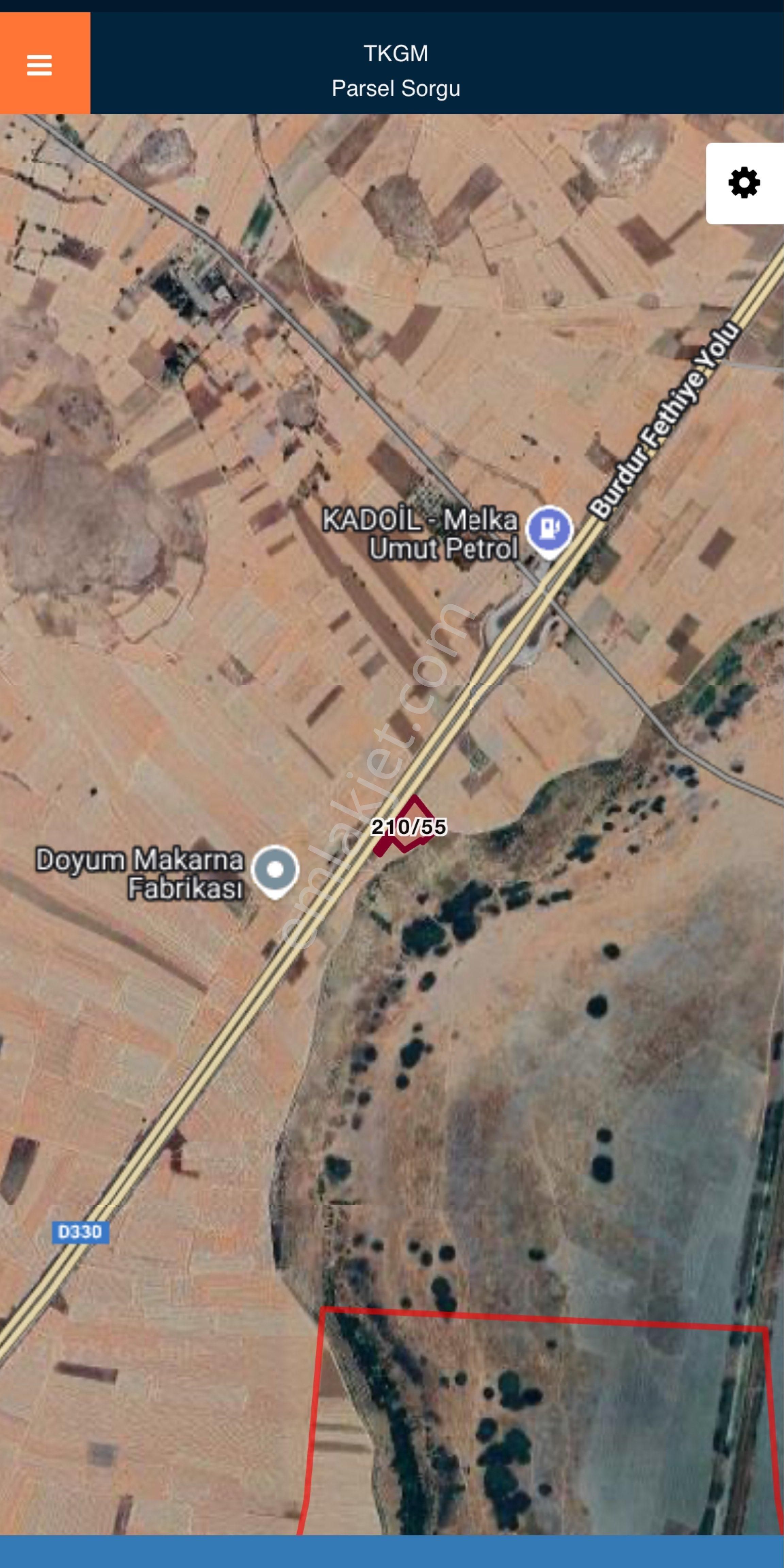The height and width of the screenshot is (1568, 784).
Task: Open the hamburger drawer menu
Action: tap(40, 65)
